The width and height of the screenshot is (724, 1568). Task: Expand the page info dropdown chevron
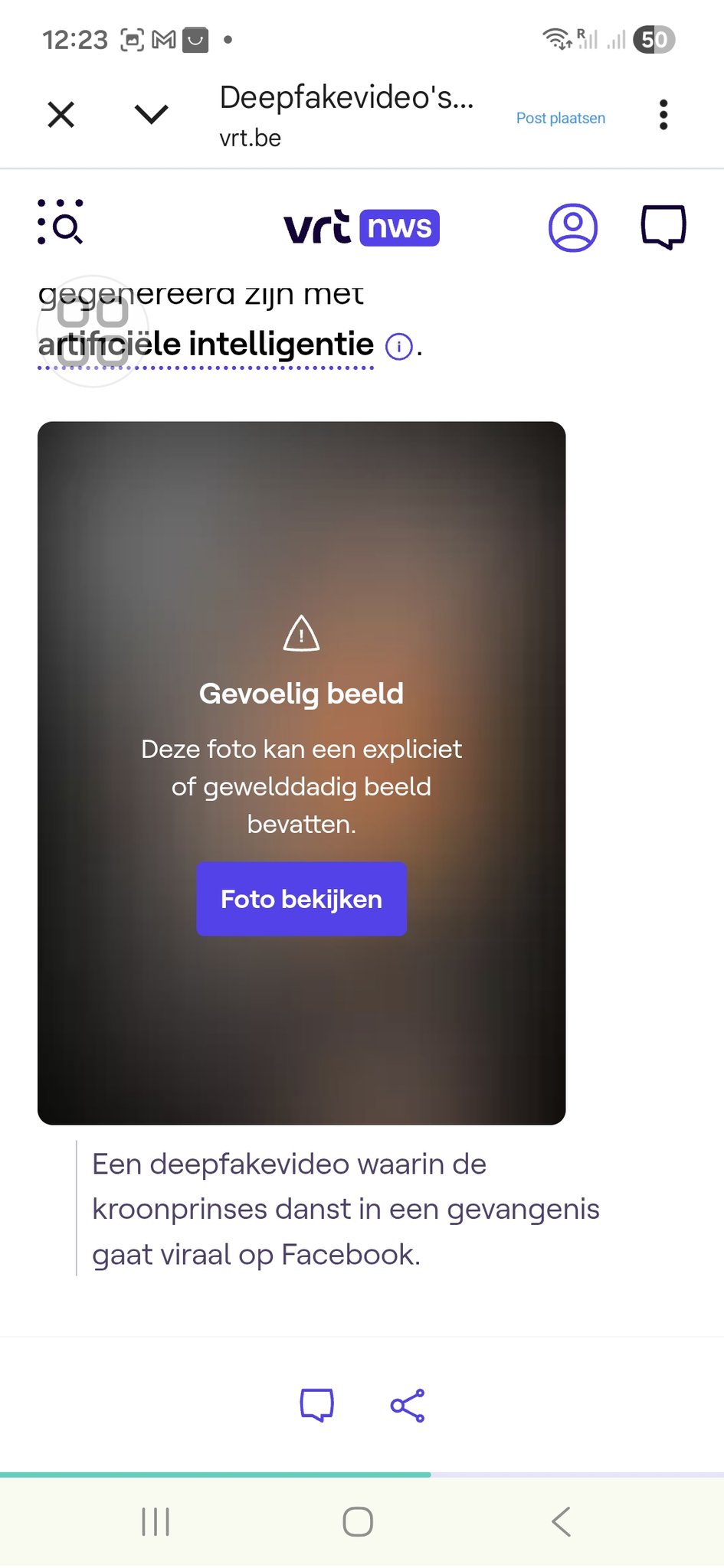pyautogui.click(x=151, y=115)
